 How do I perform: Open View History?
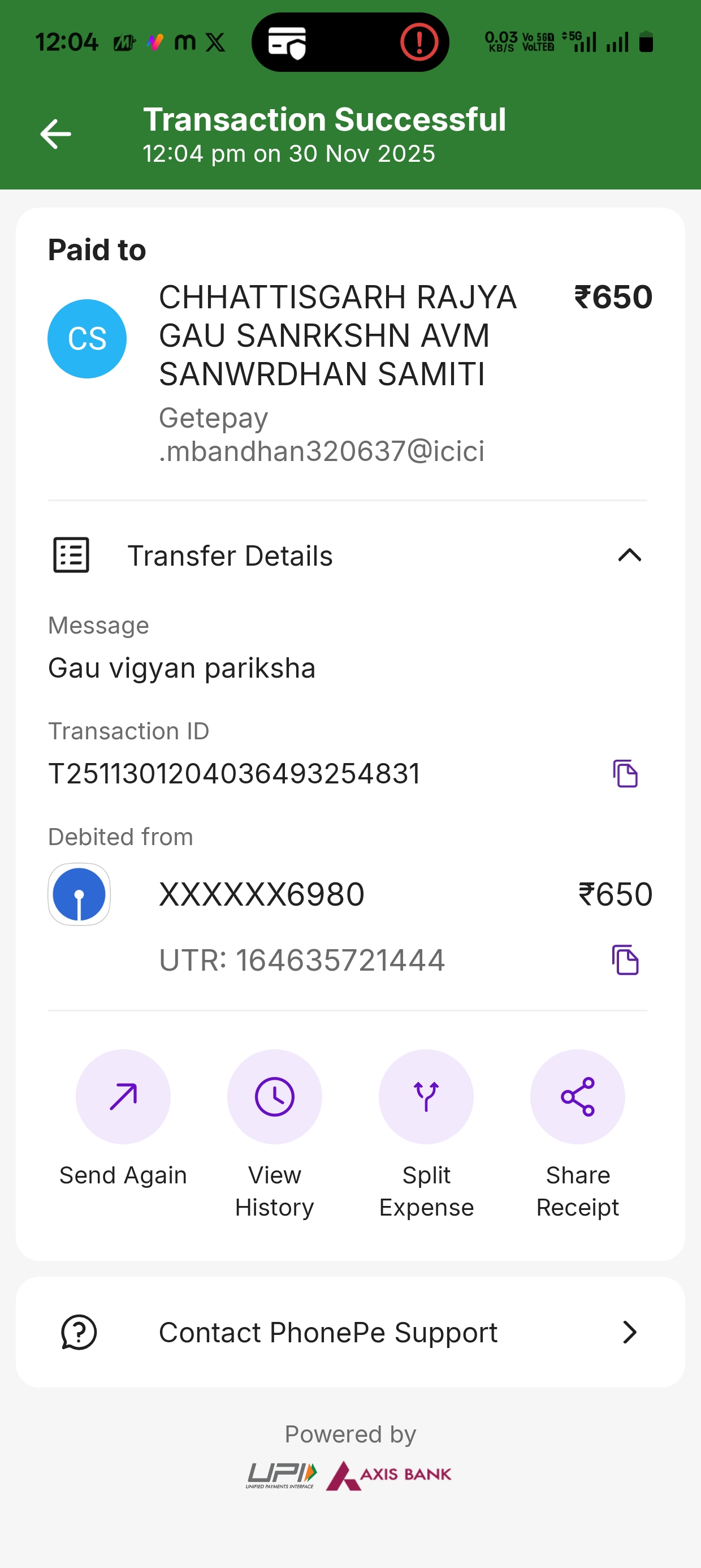click(274, 1097)
